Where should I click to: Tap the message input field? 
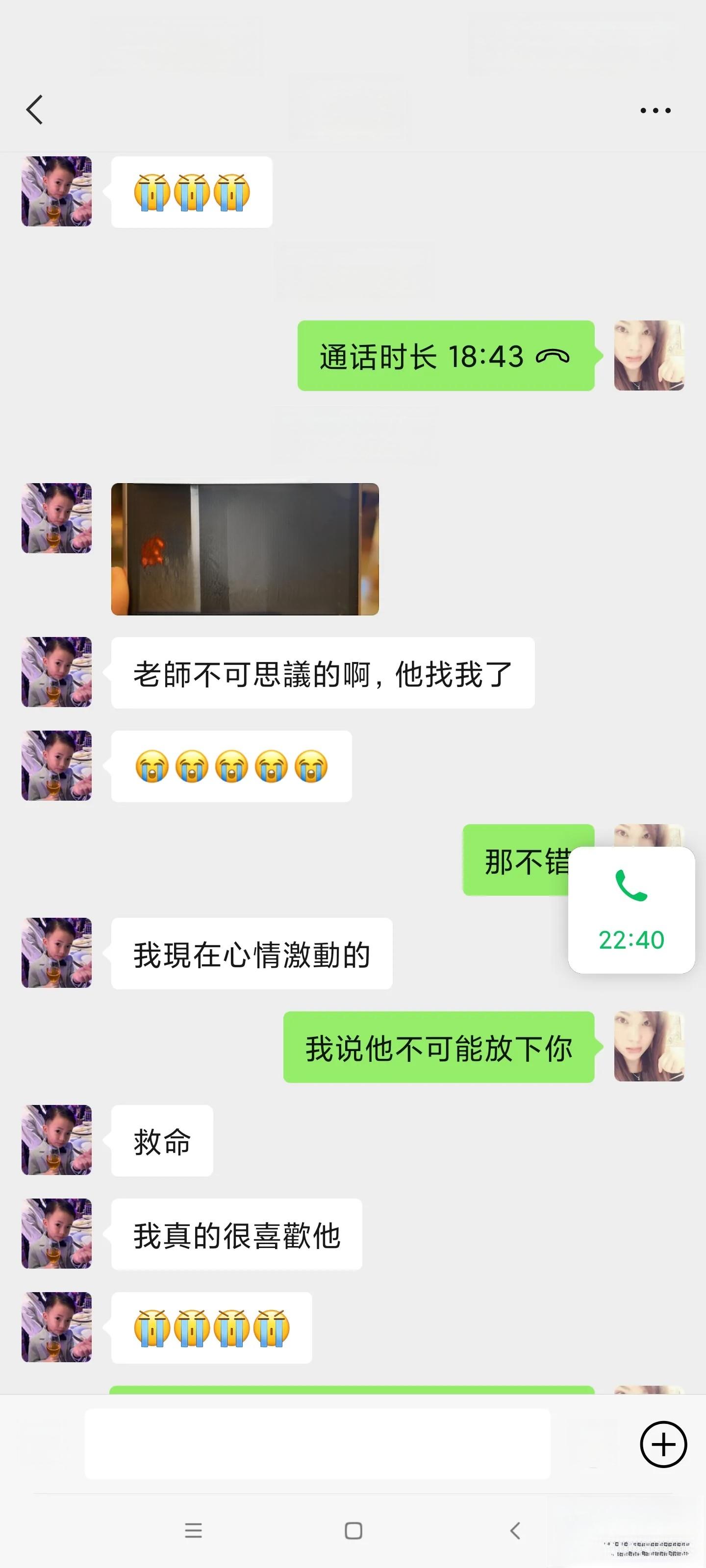pos(317,1444)
